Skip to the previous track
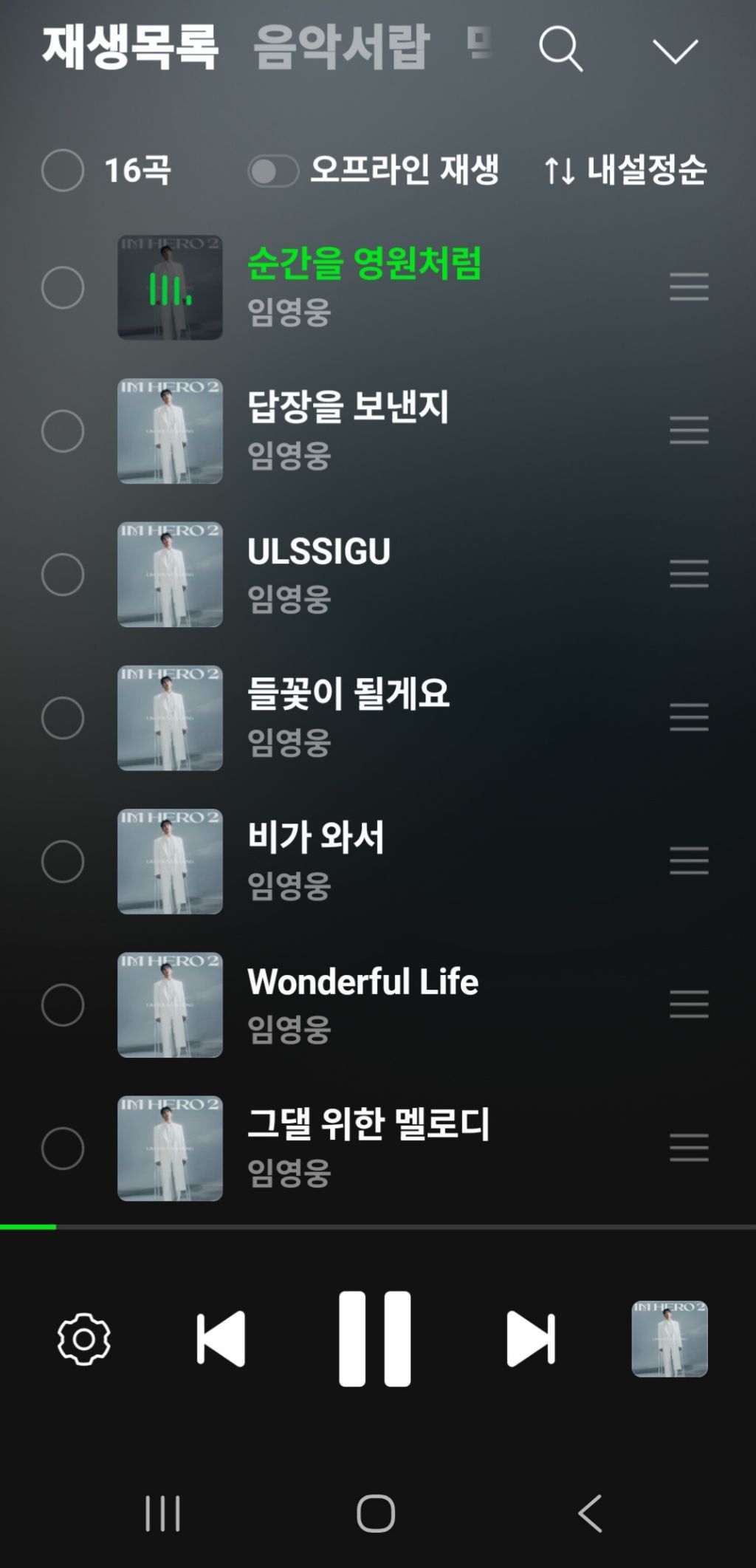The width and height of the screenshot is (756, 1568). [x=221, y=1338]
